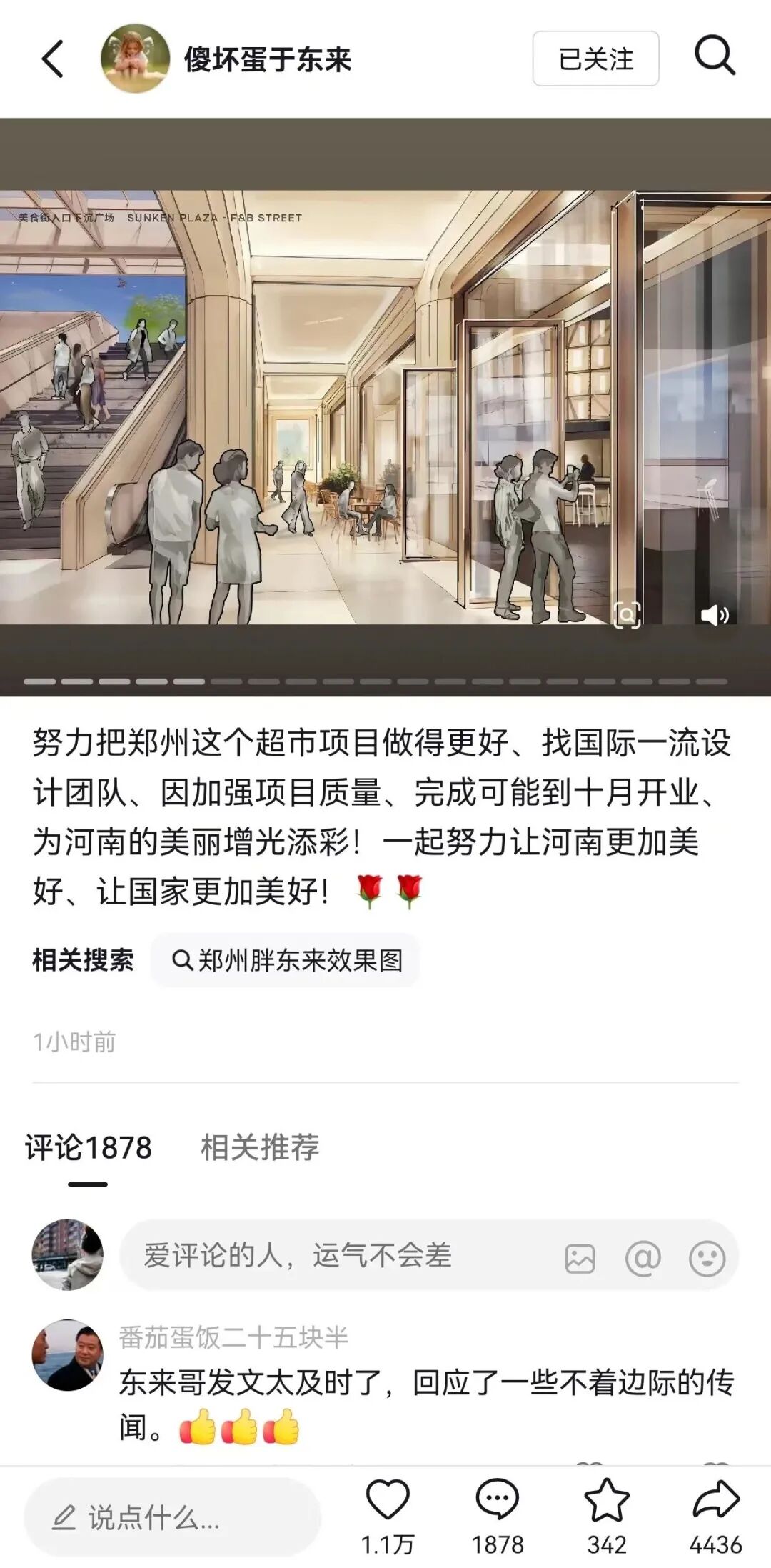Attach a picture to the comment

point(580,1258)
